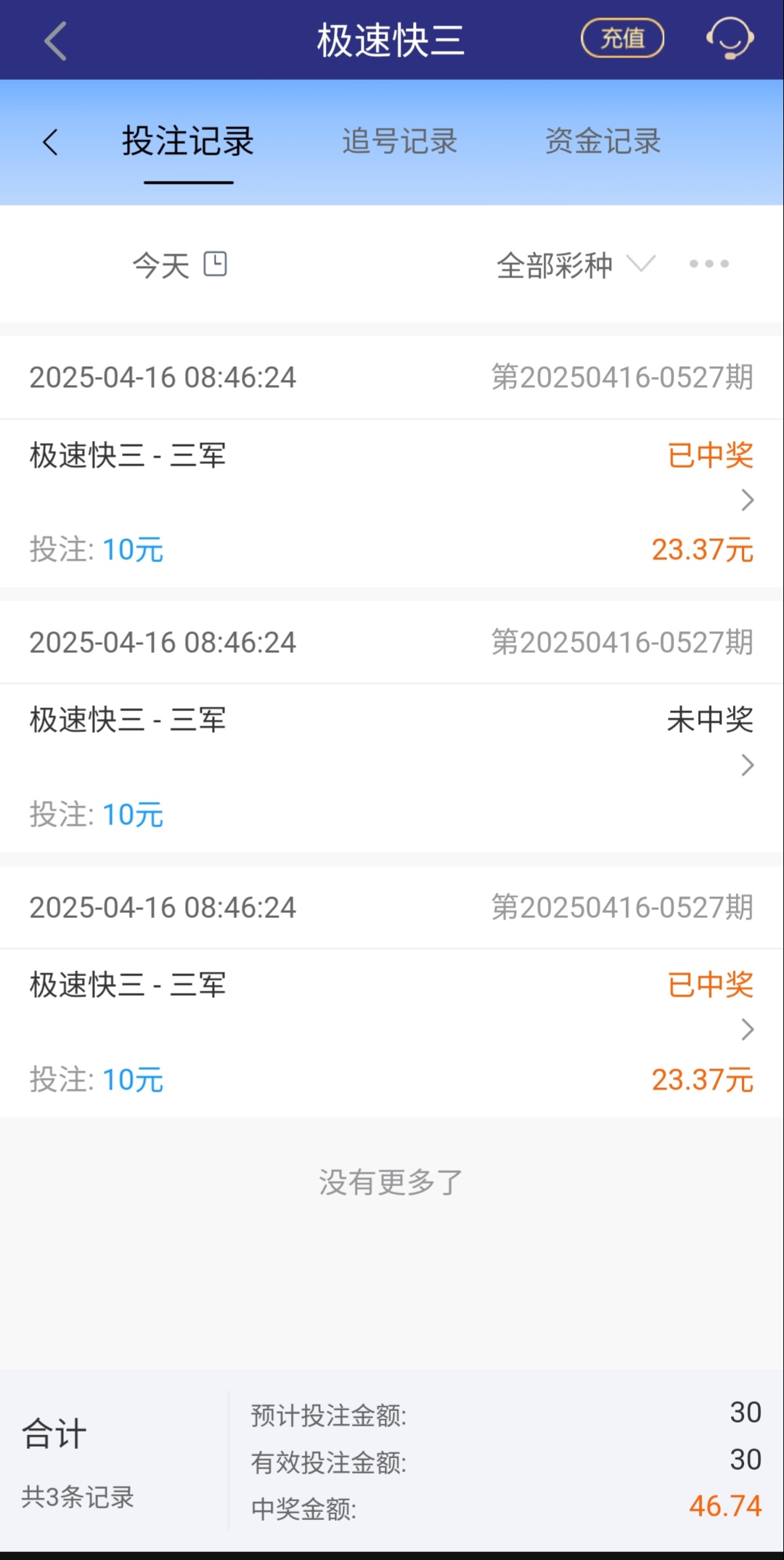Open the three-dot more options menu

coord(709,264)
